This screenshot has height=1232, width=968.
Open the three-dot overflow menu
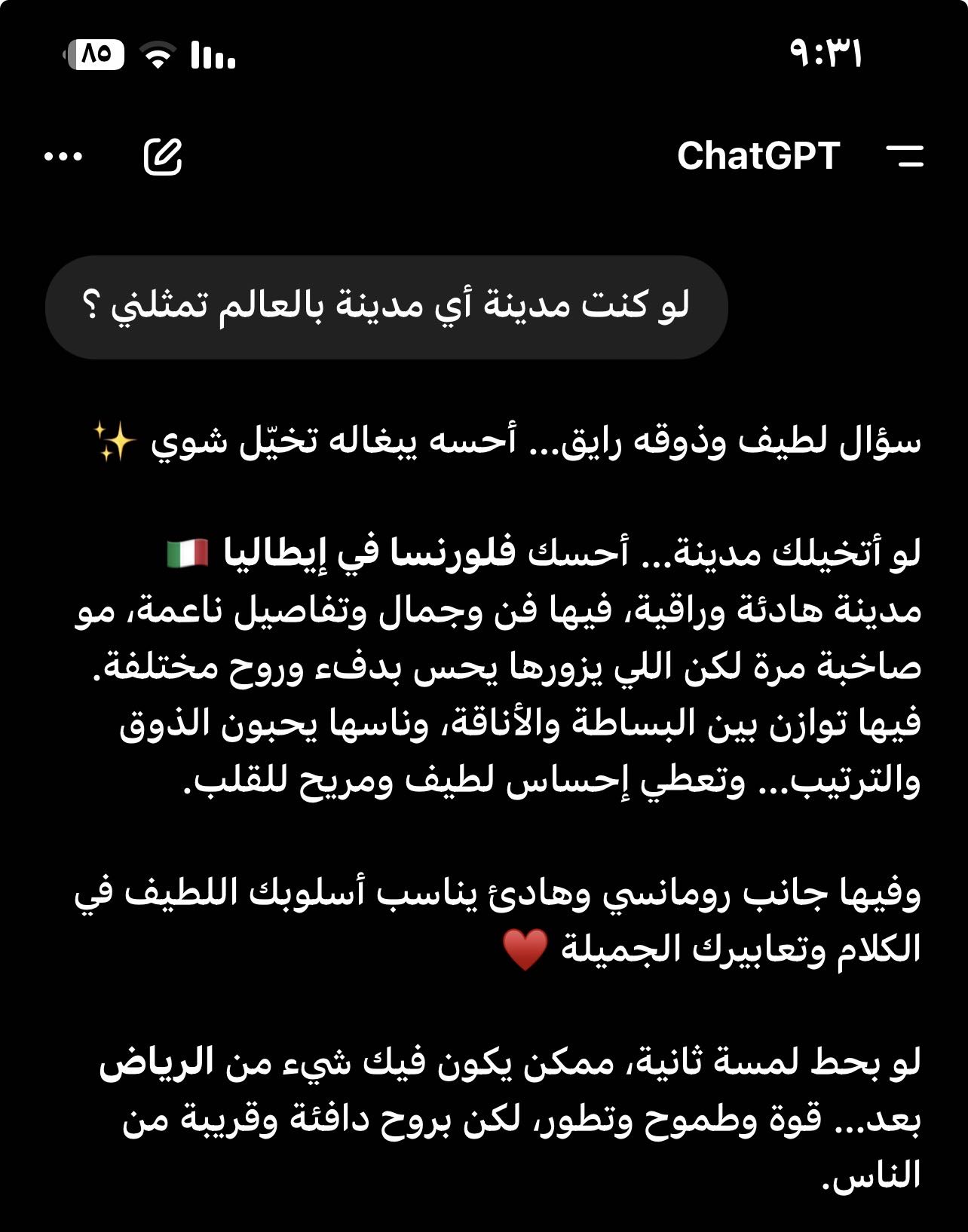pyautogui.click(x=63, y=157)
